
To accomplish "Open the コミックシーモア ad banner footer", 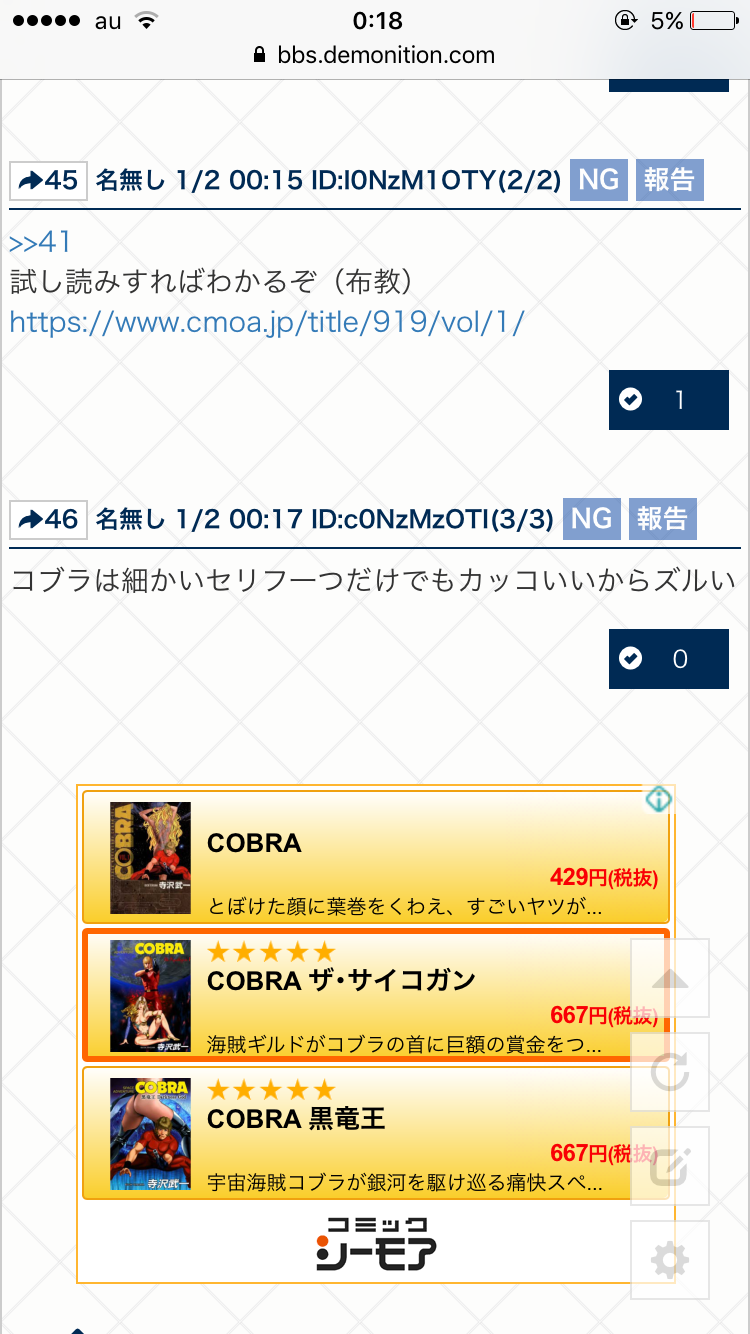I will (x=376, y=1241).
